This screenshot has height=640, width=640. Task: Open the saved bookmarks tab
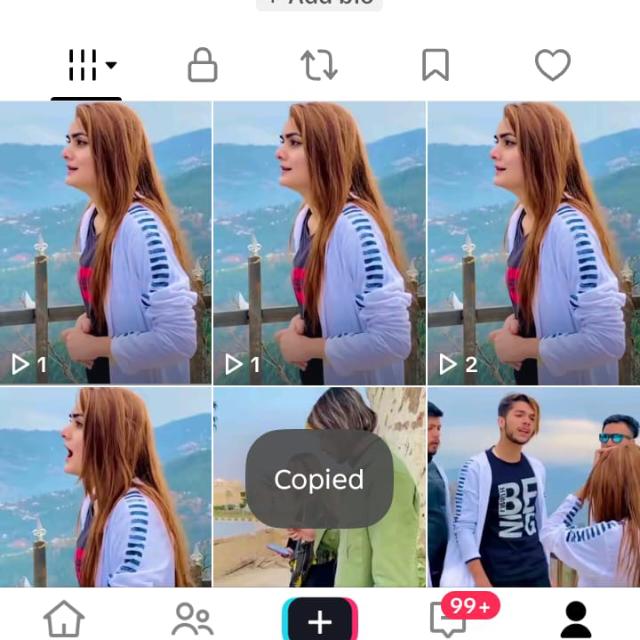(x=435, y=67)
